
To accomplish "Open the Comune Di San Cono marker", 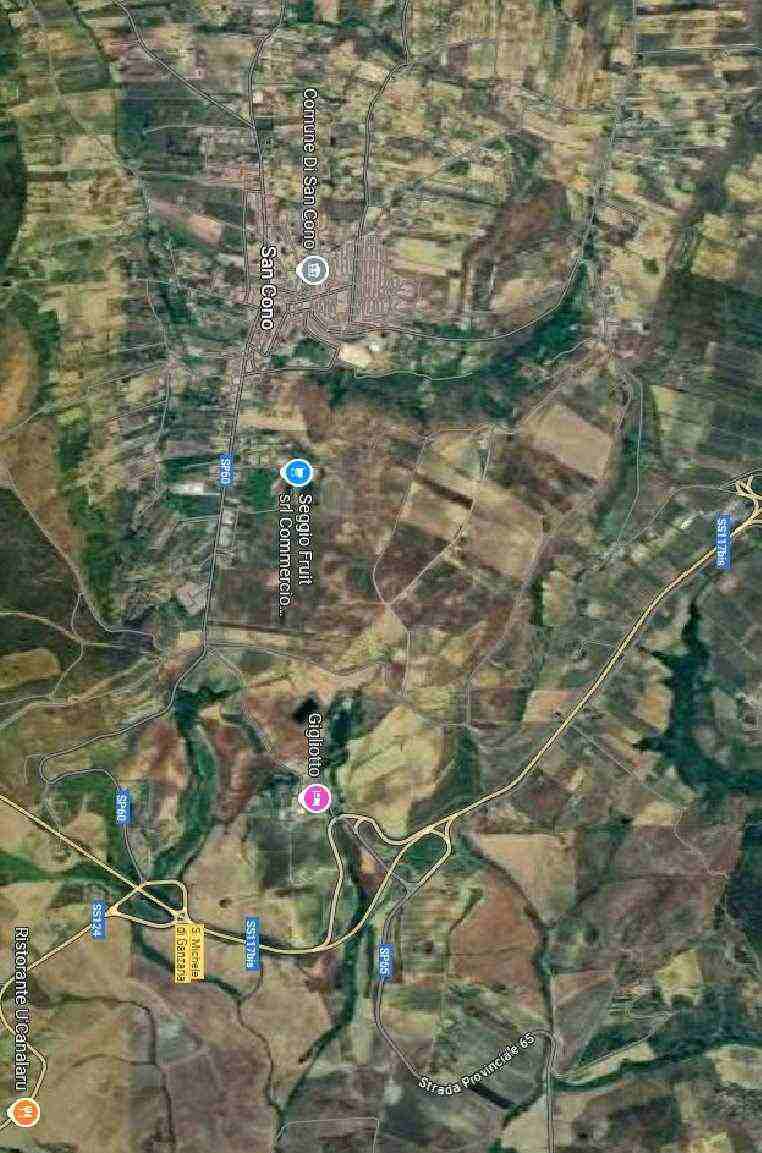I will tap(313, 269).
